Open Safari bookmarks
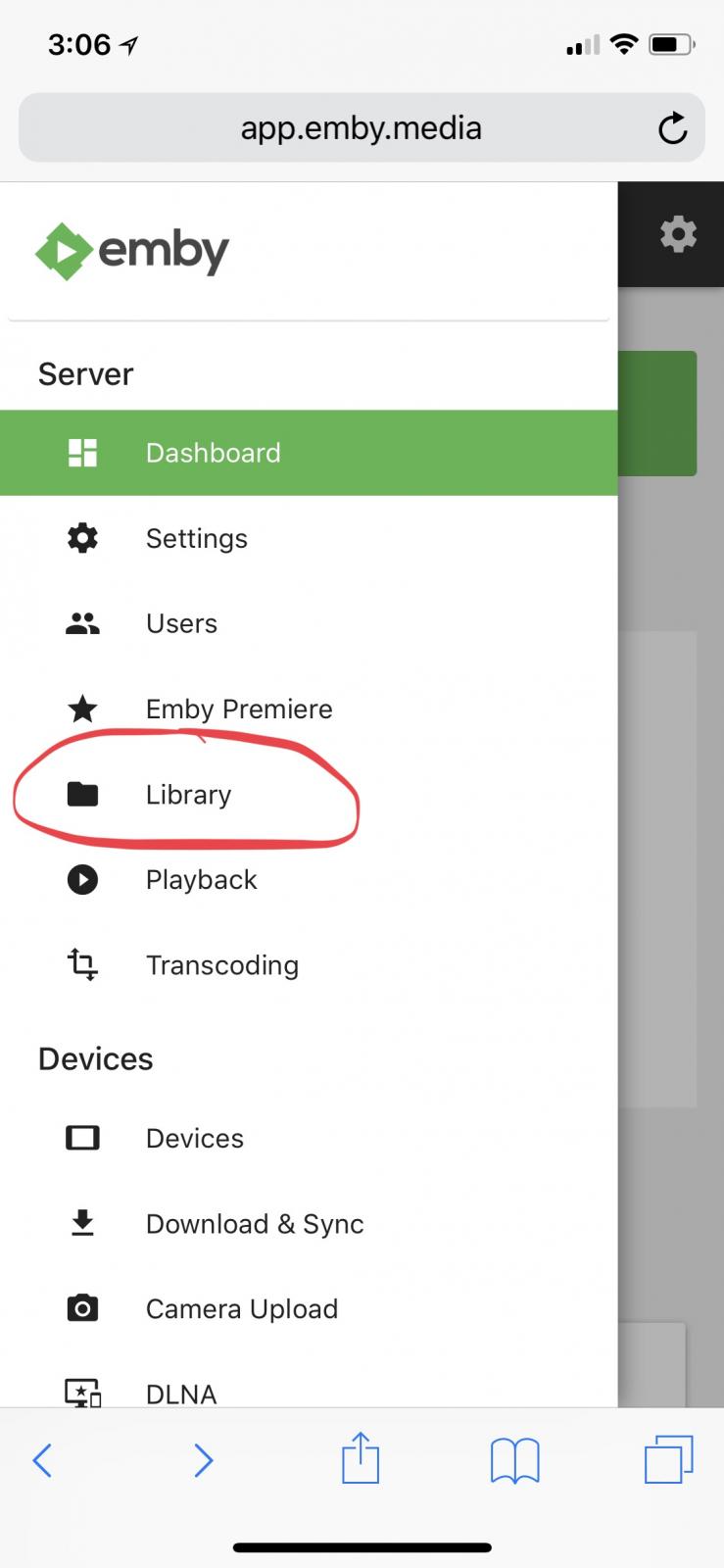Image resolution: width=724 pixels, height=1568 pixels. [514, 1460]
